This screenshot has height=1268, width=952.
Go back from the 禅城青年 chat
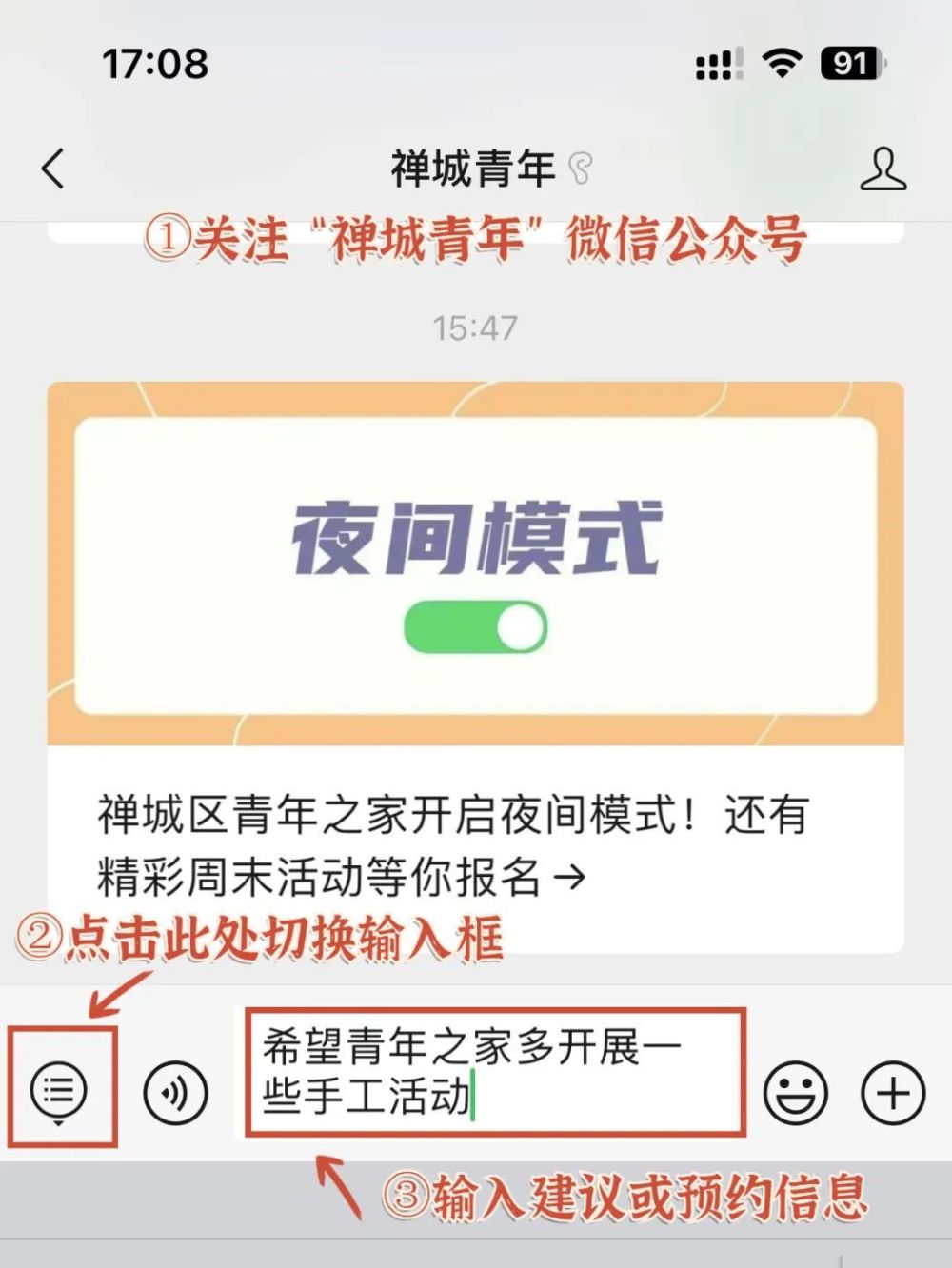click(54, 169)
